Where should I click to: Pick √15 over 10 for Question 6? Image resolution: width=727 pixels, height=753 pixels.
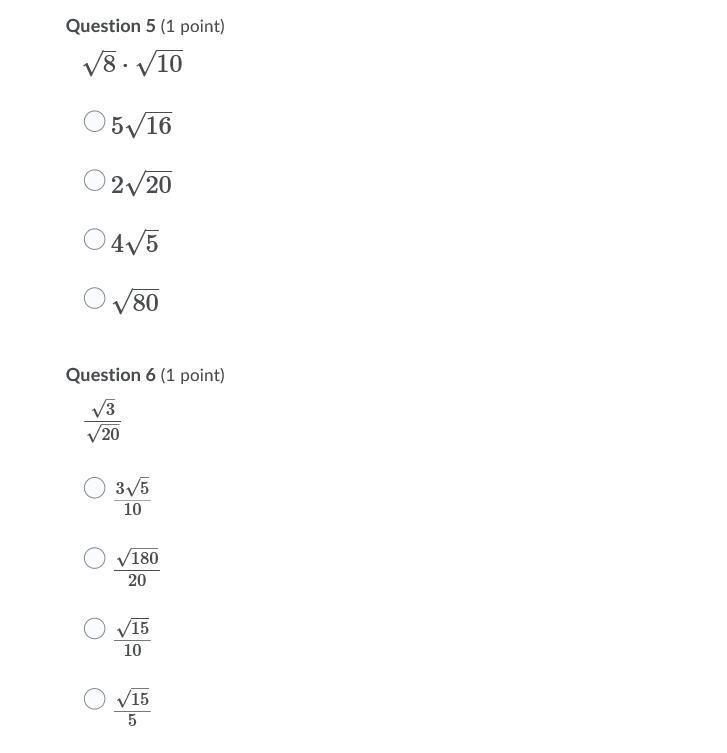pyautogui.click(x=94, y=629)
